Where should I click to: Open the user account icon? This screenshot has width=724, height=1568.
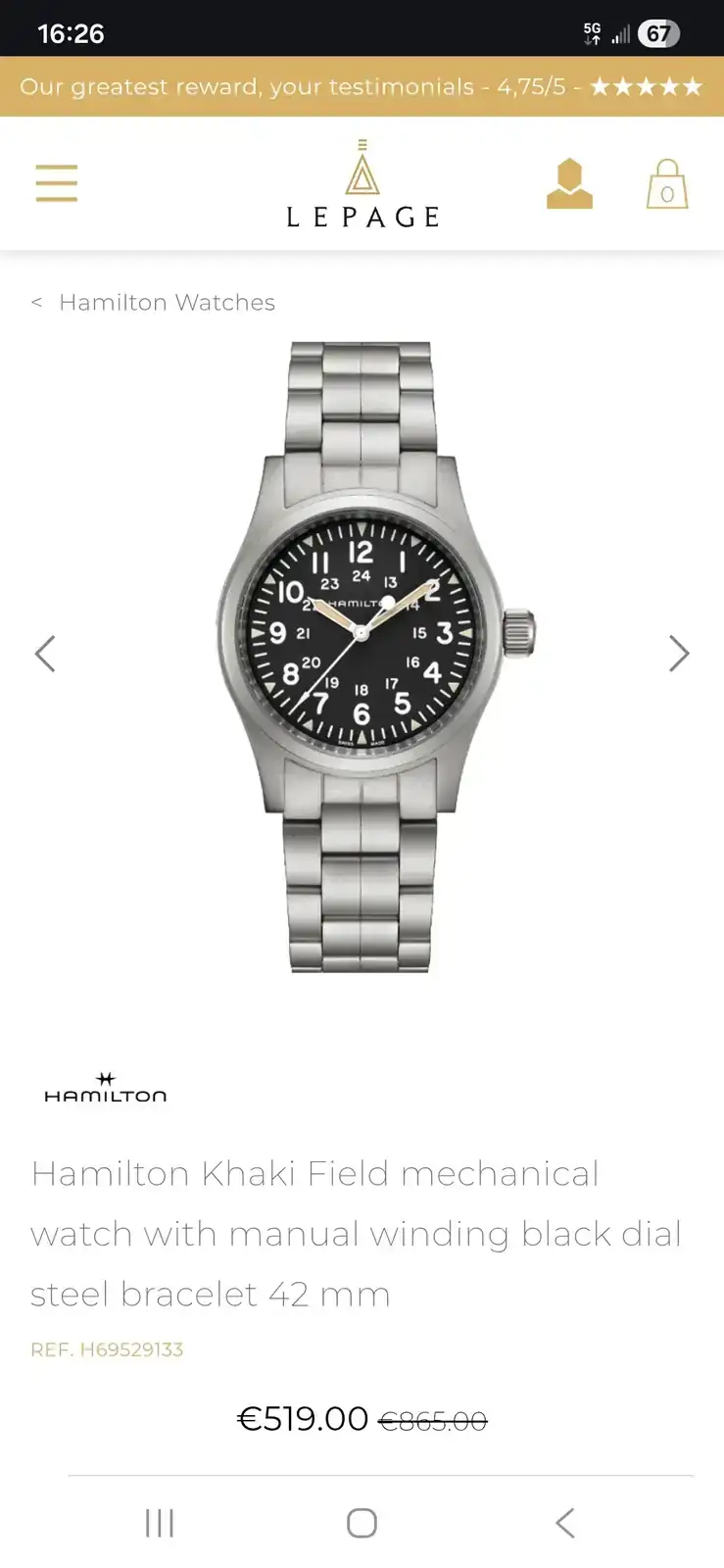point(569,184)
